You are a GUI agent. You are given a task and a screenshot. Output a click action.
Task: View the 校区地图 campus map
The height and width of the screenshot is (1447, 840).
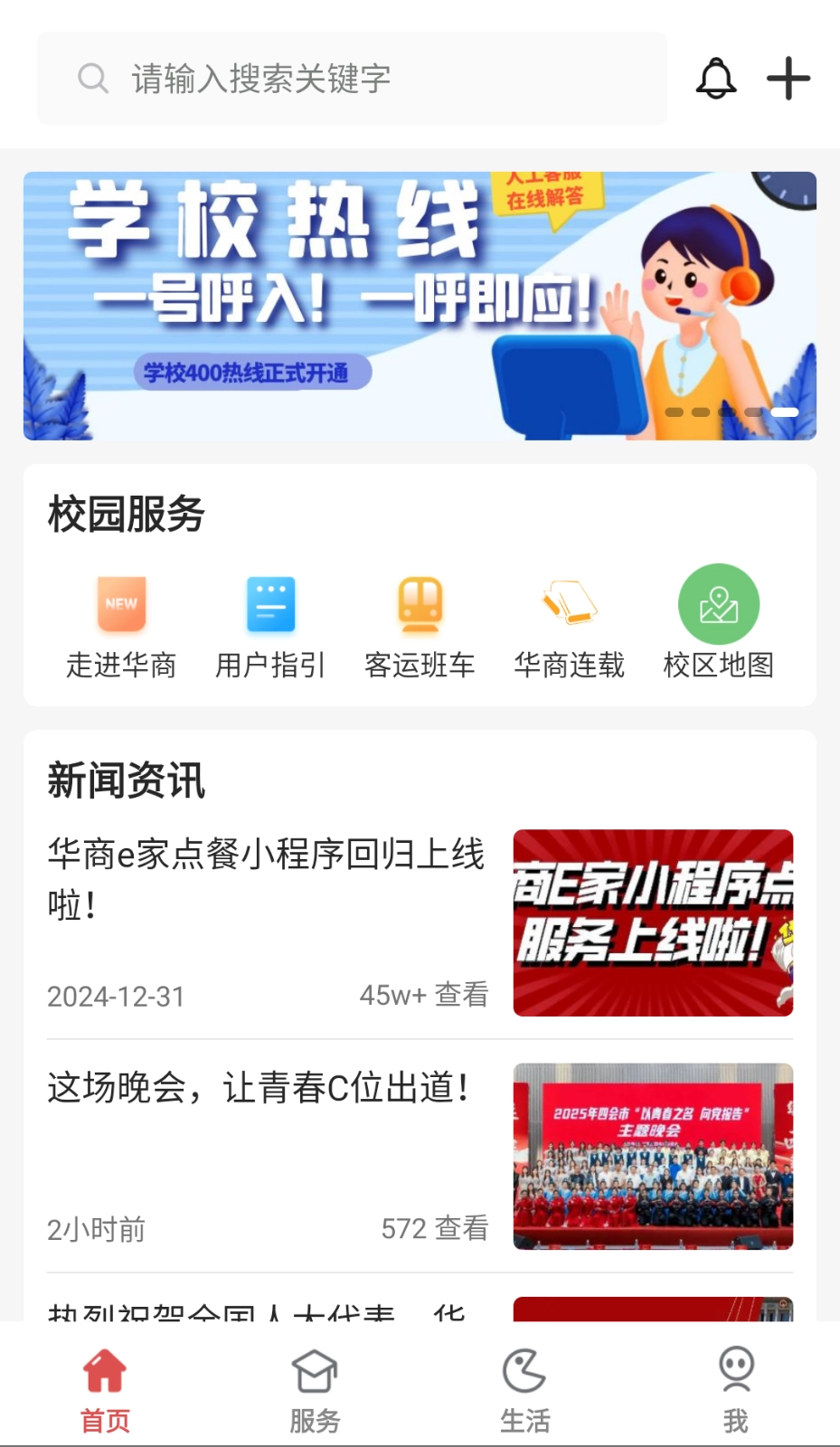[x=718, y=626]
